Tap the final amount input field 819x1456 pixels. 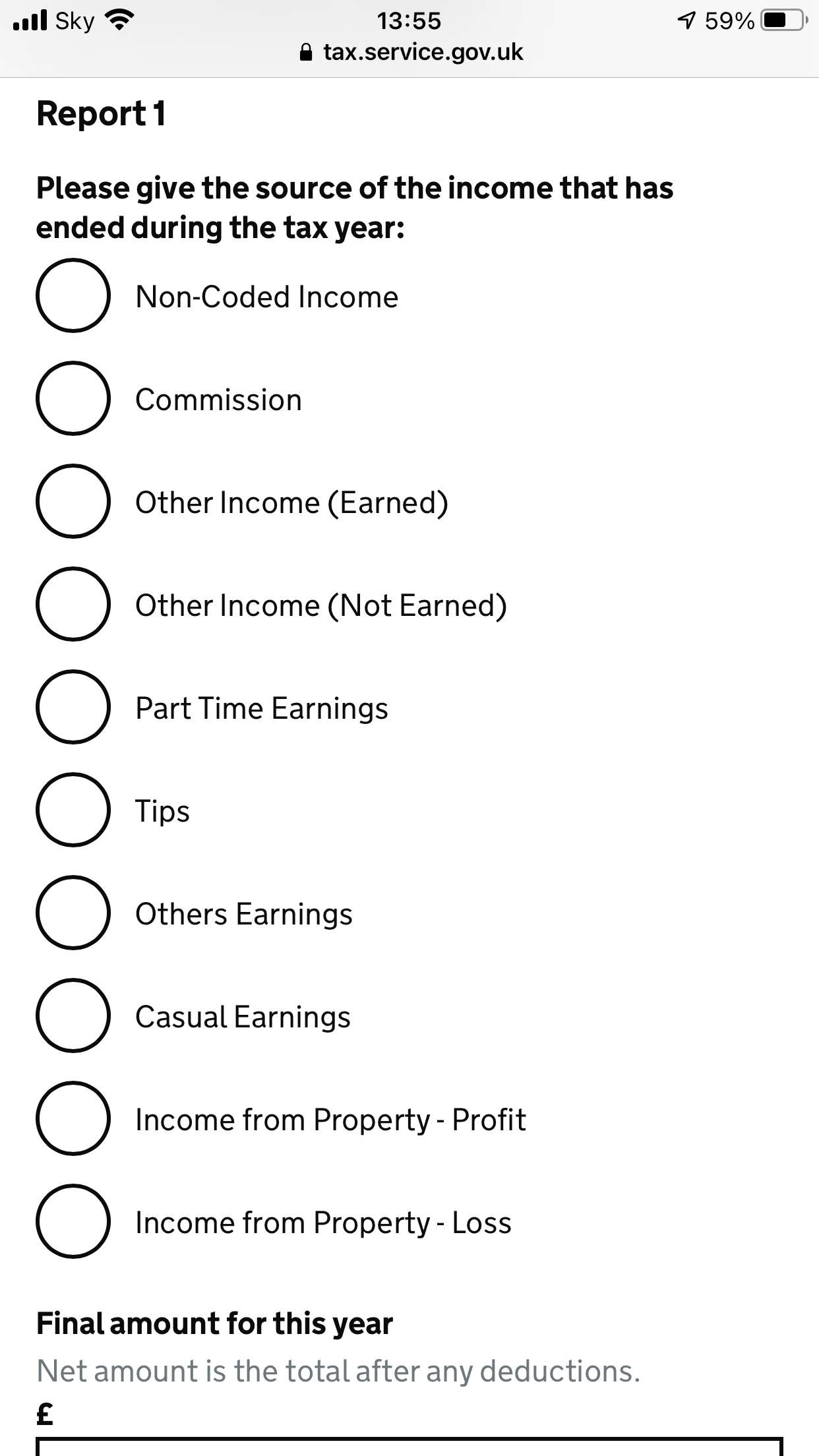(x=409, y=1447)
